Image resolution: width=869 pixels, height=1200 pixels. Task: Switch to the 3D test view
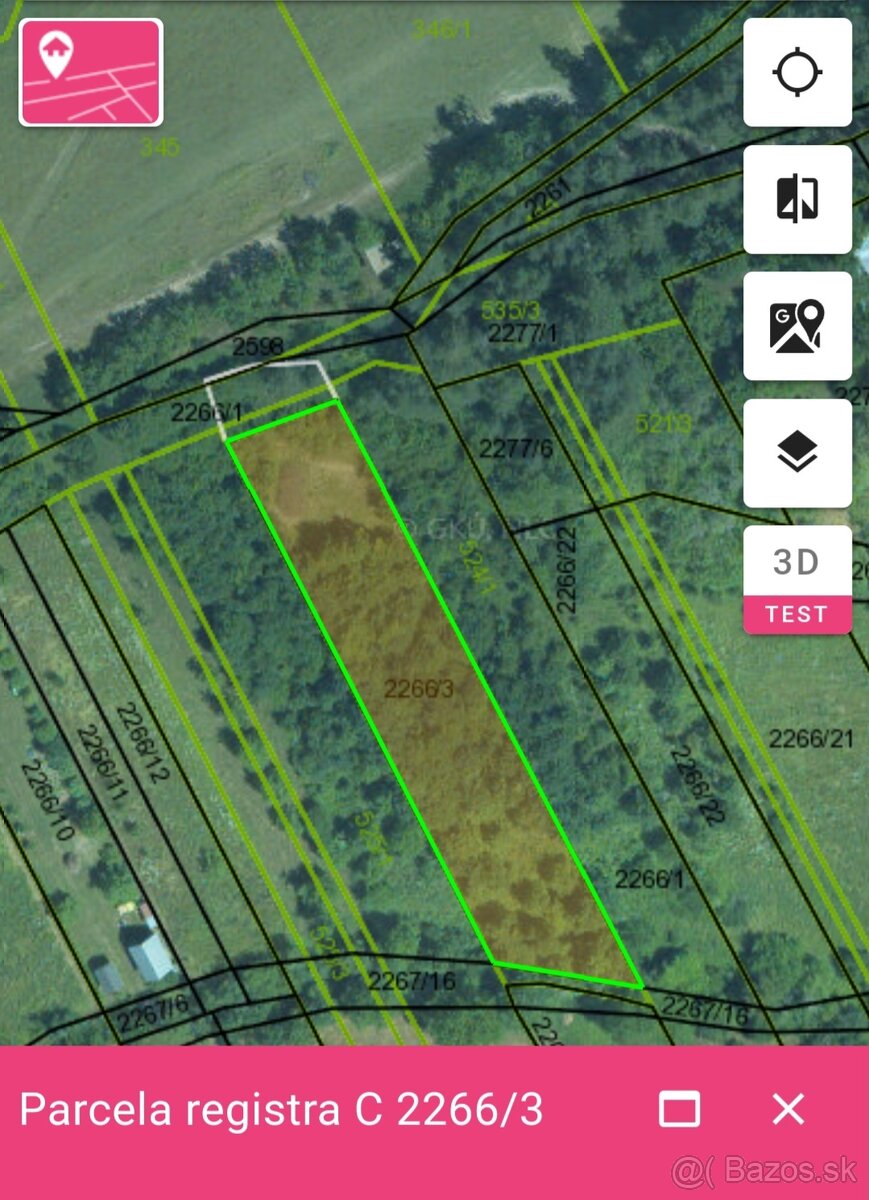(797, 580)
